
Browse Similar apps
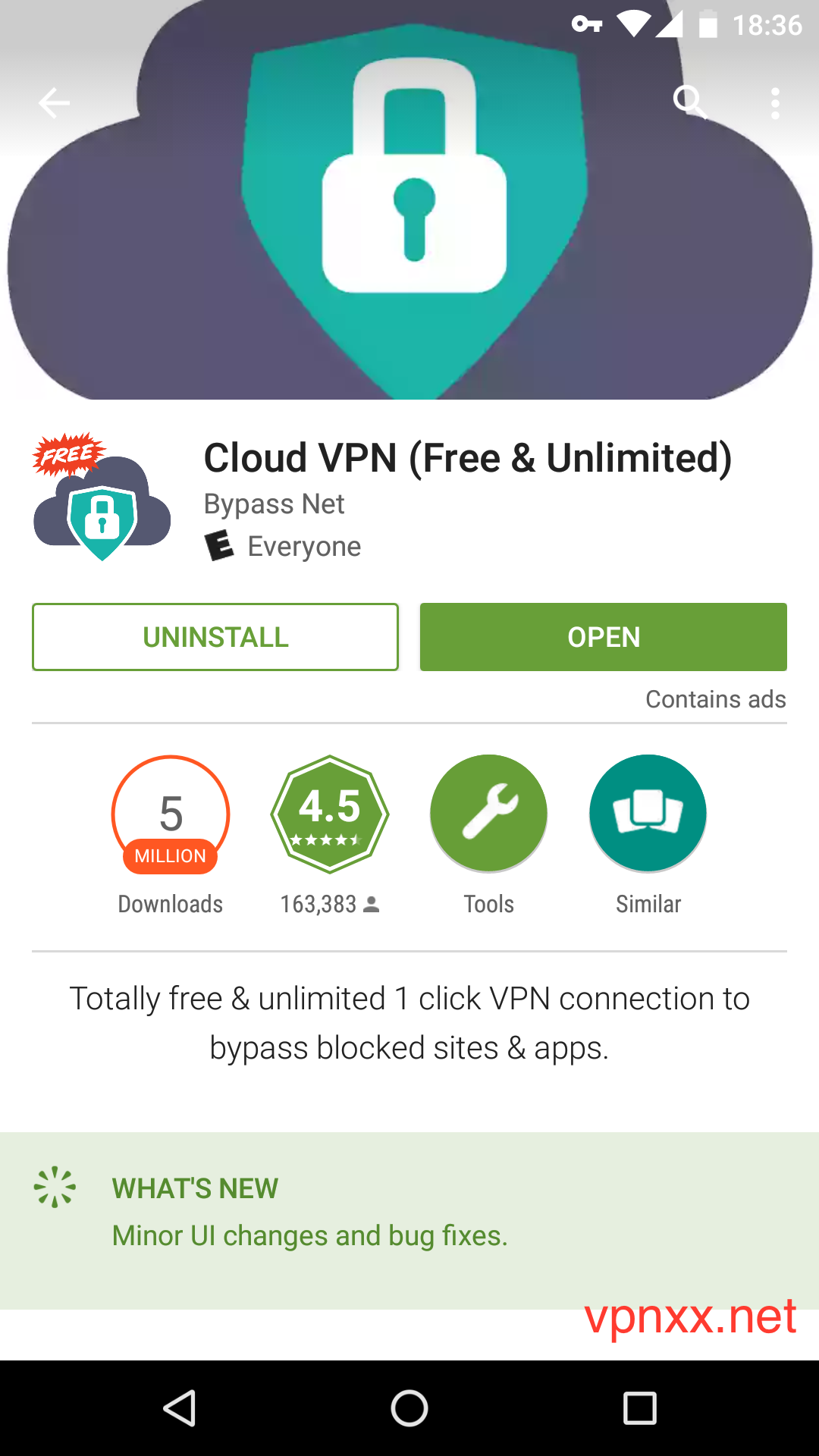pyautogui.click(x=648, y=814)
